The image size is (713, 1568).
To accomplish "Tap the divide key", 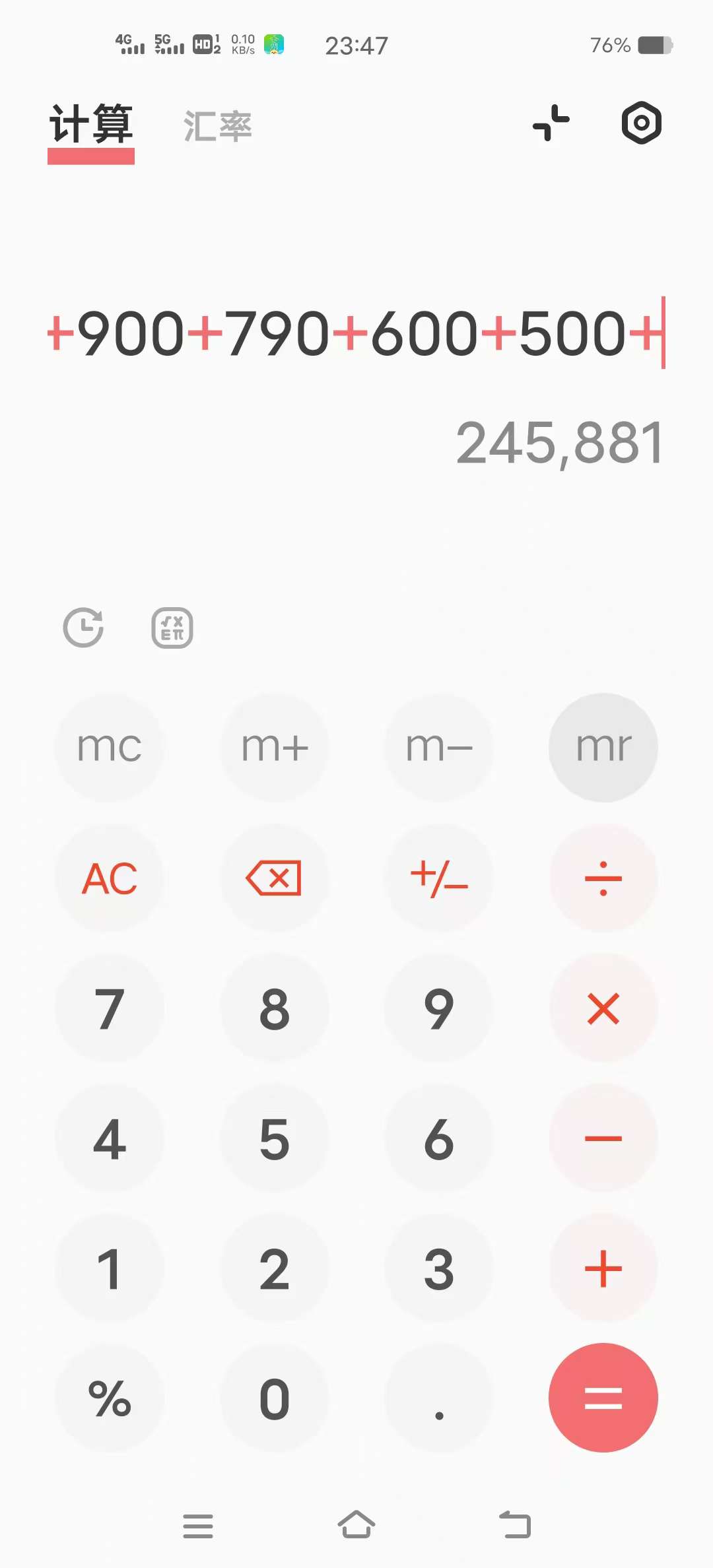I will 603,878.
